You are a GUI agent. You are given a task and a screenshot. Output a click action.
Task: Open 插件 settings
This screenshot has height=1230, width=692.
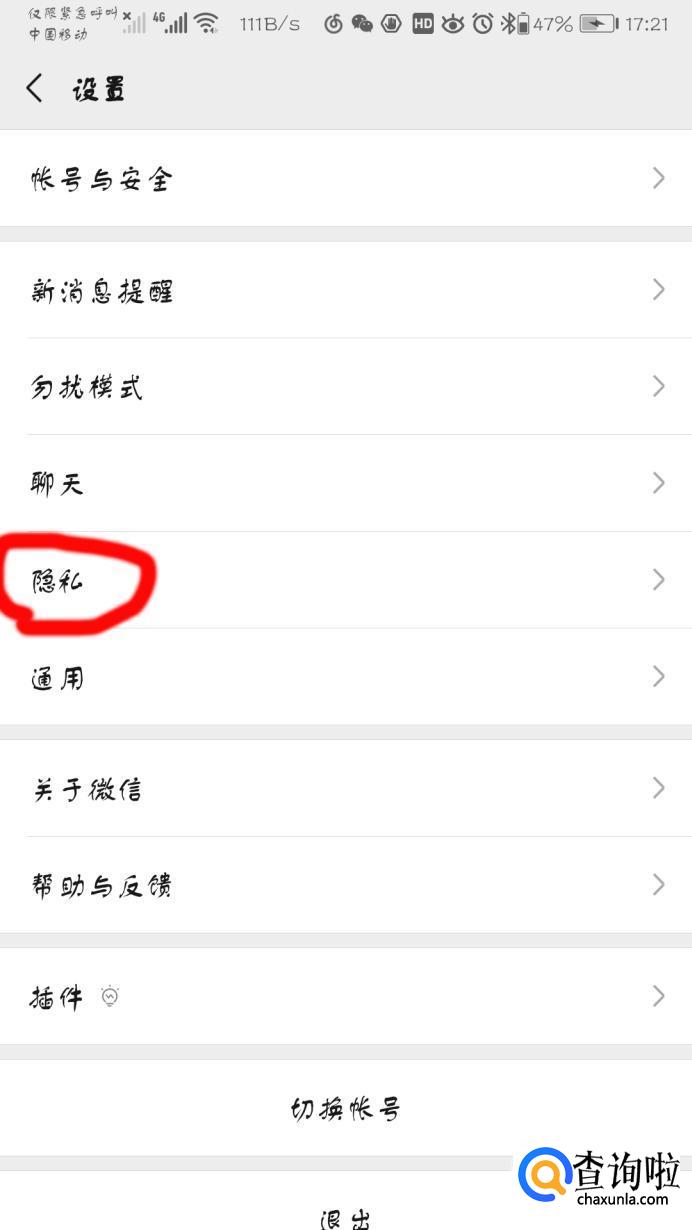tap(345, 996)
